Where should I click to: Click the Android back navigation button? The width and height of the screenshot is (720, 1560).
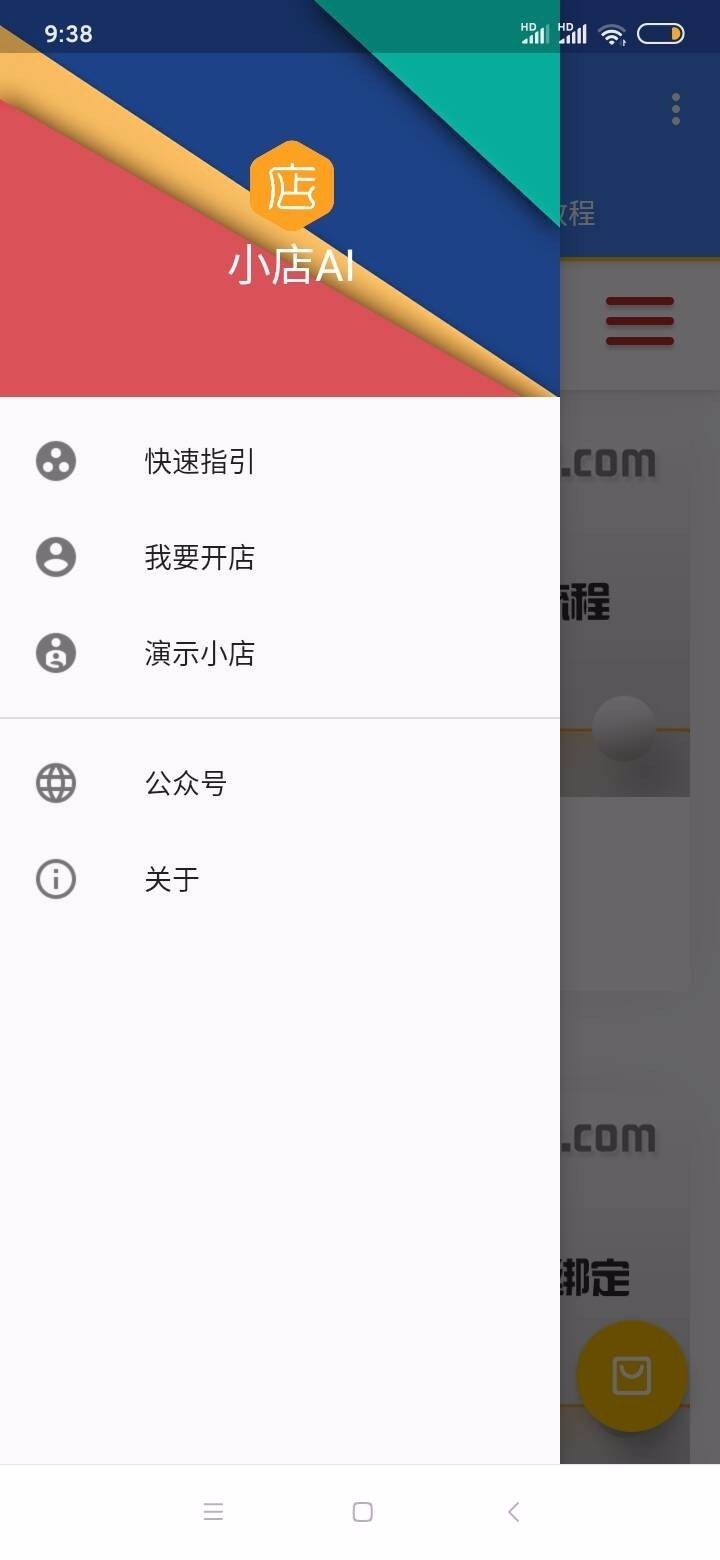coord(513,1512)
